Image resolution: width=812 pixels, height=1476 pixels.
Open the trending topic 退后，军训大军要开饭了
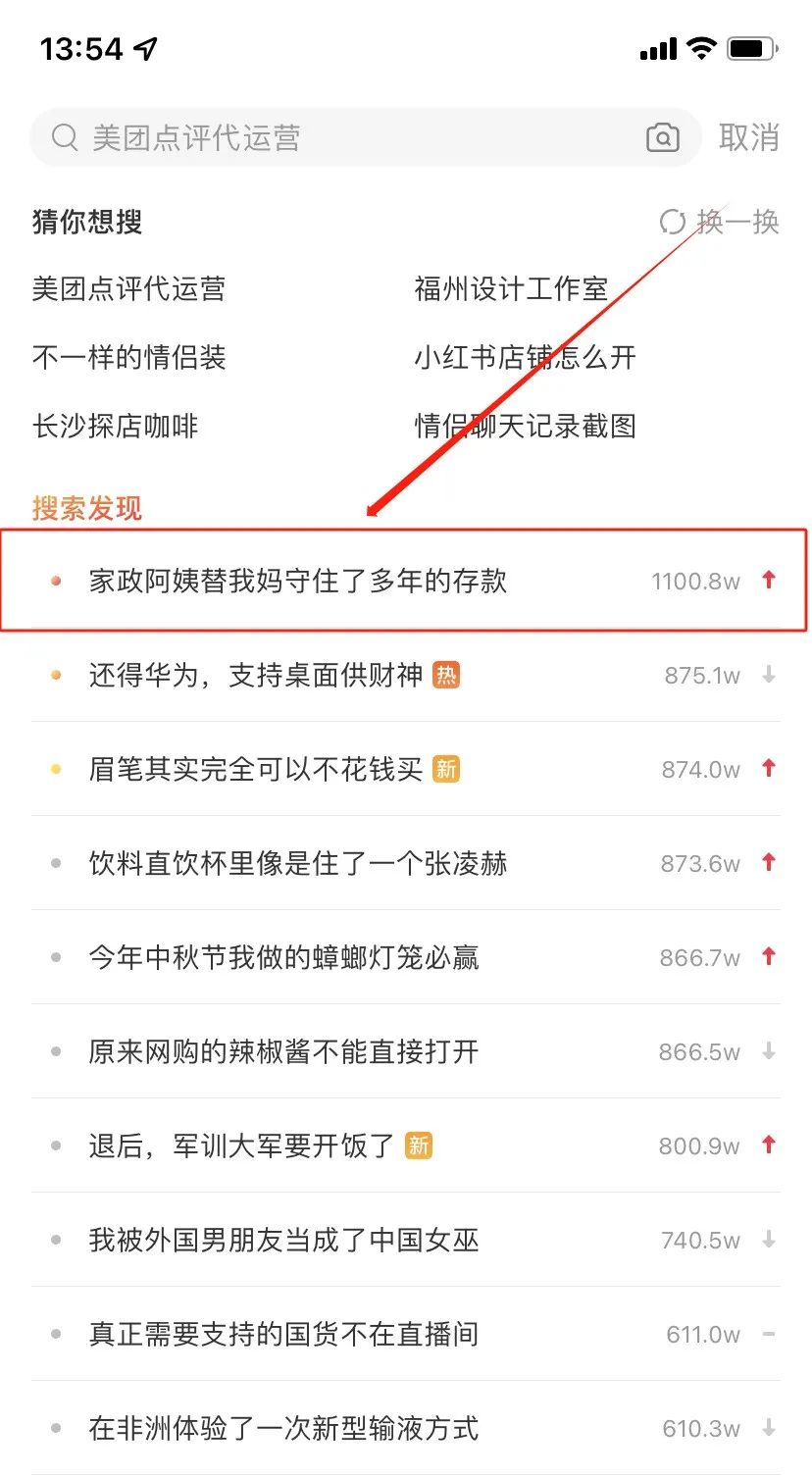coord(242,1145)
